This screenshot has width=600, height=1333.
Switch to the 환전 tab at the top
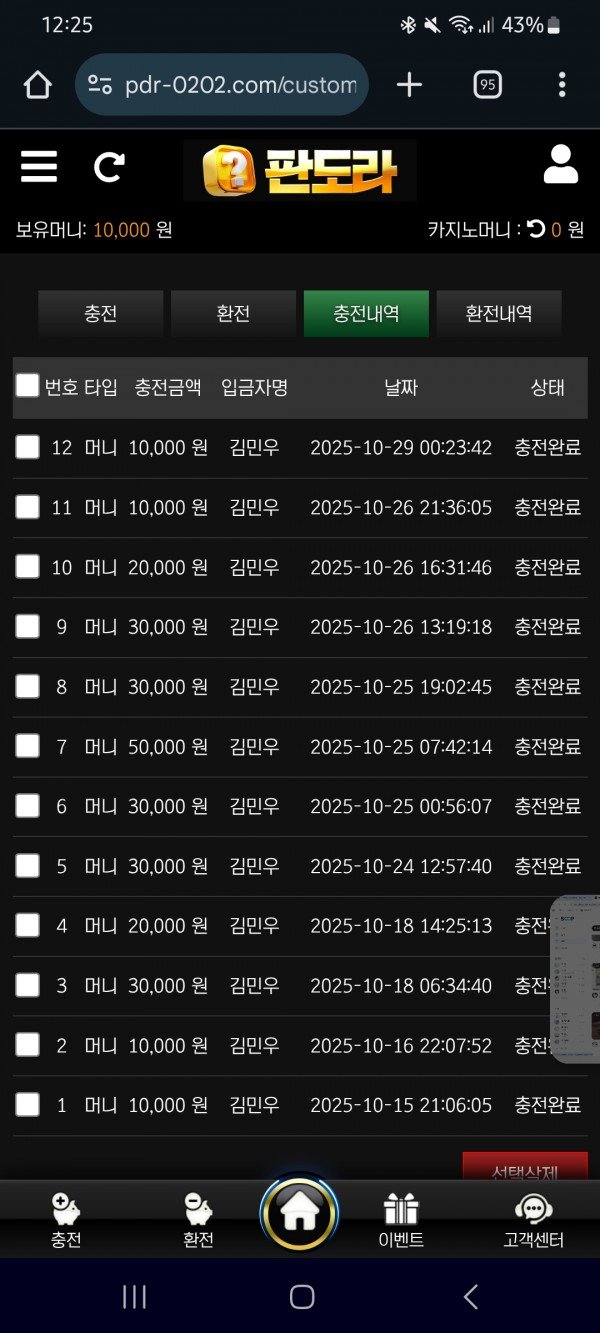[x=233, y=313]
